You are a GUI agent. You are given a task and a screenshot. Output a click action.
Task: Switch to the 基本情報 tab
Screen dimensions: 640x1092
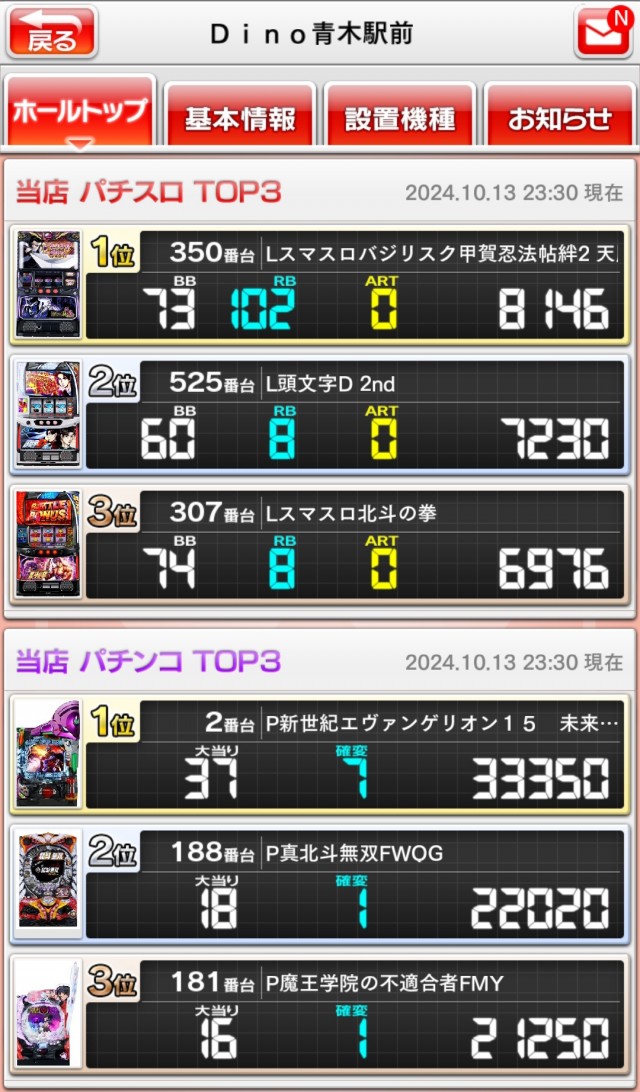[x=240, y=118]
